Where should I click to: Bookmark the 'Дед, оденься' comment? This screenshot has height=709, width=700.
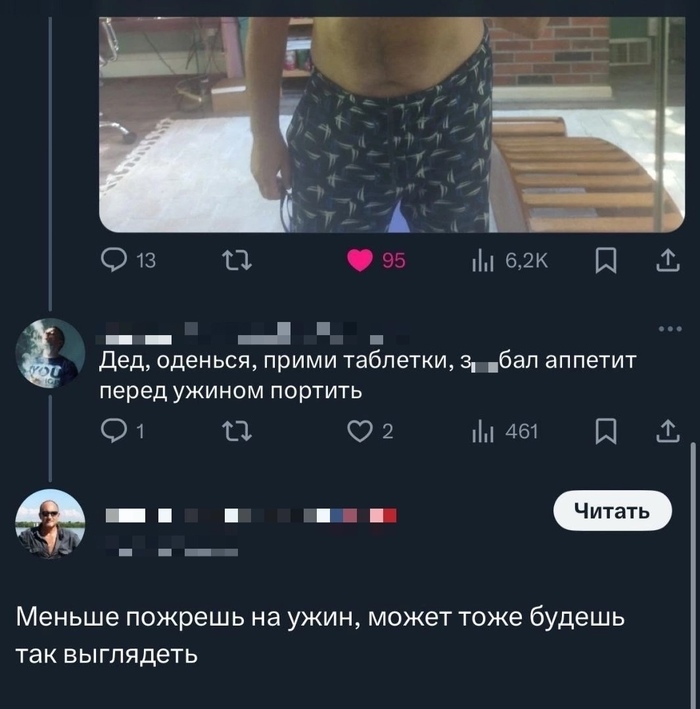[606, 431]
